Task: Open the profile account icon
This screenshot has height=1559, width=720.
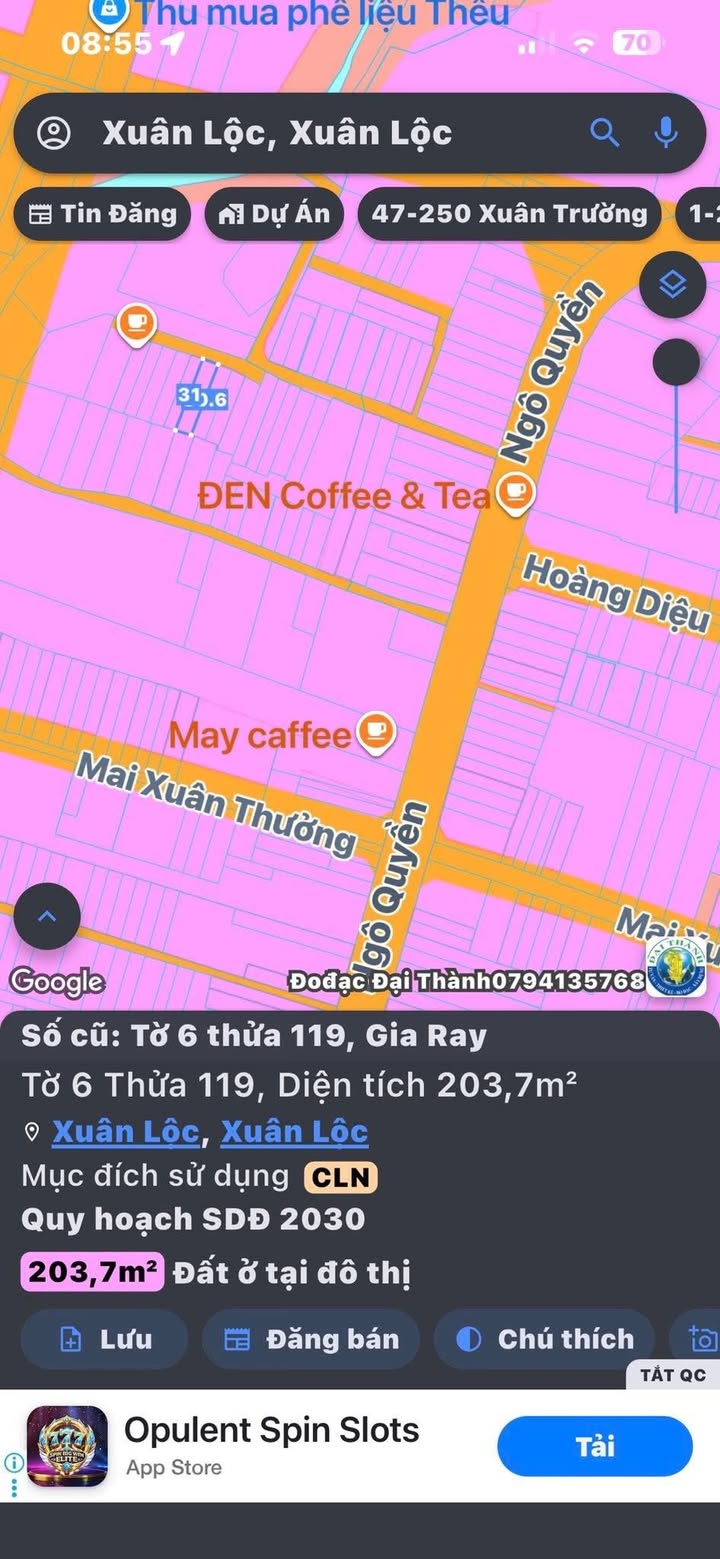Action: (x=54, y=133)
